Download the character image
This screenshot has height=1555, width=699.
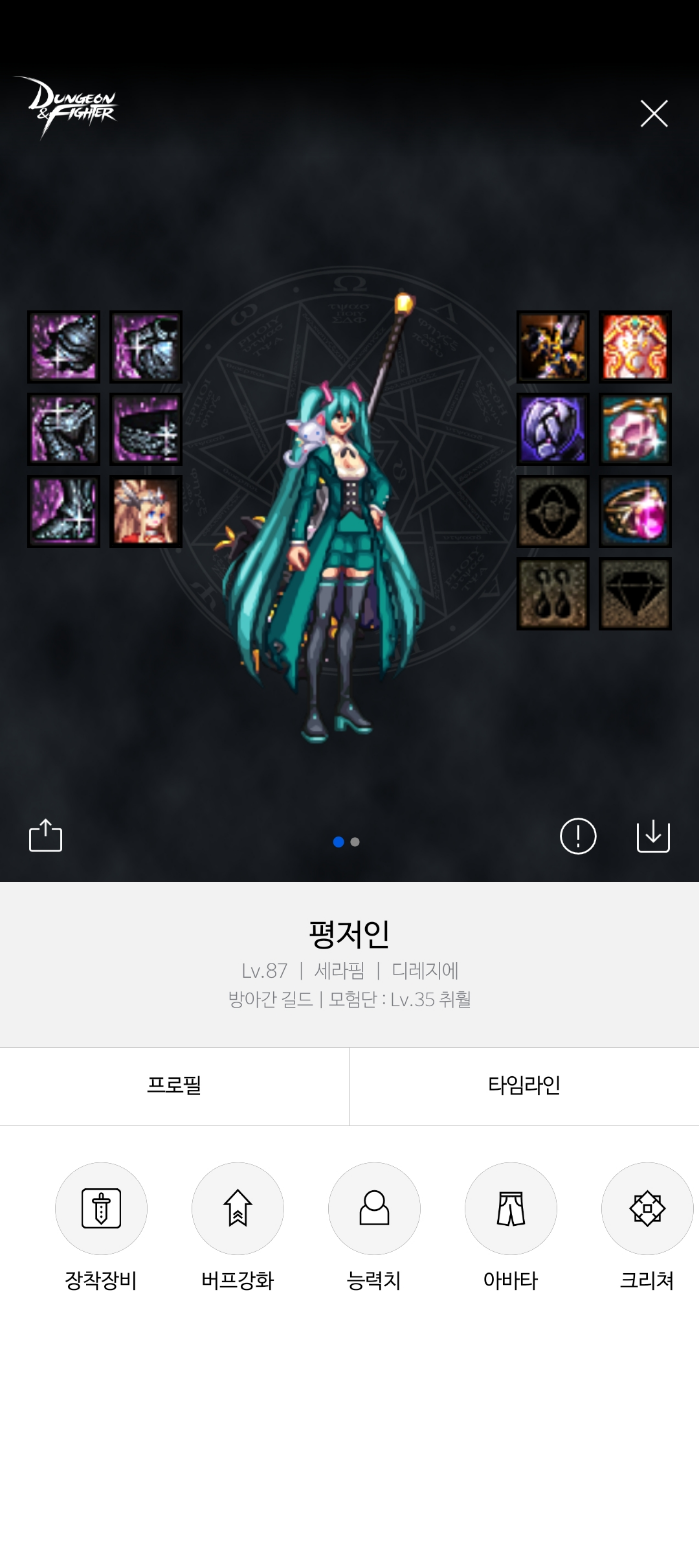tap(653, 836)
